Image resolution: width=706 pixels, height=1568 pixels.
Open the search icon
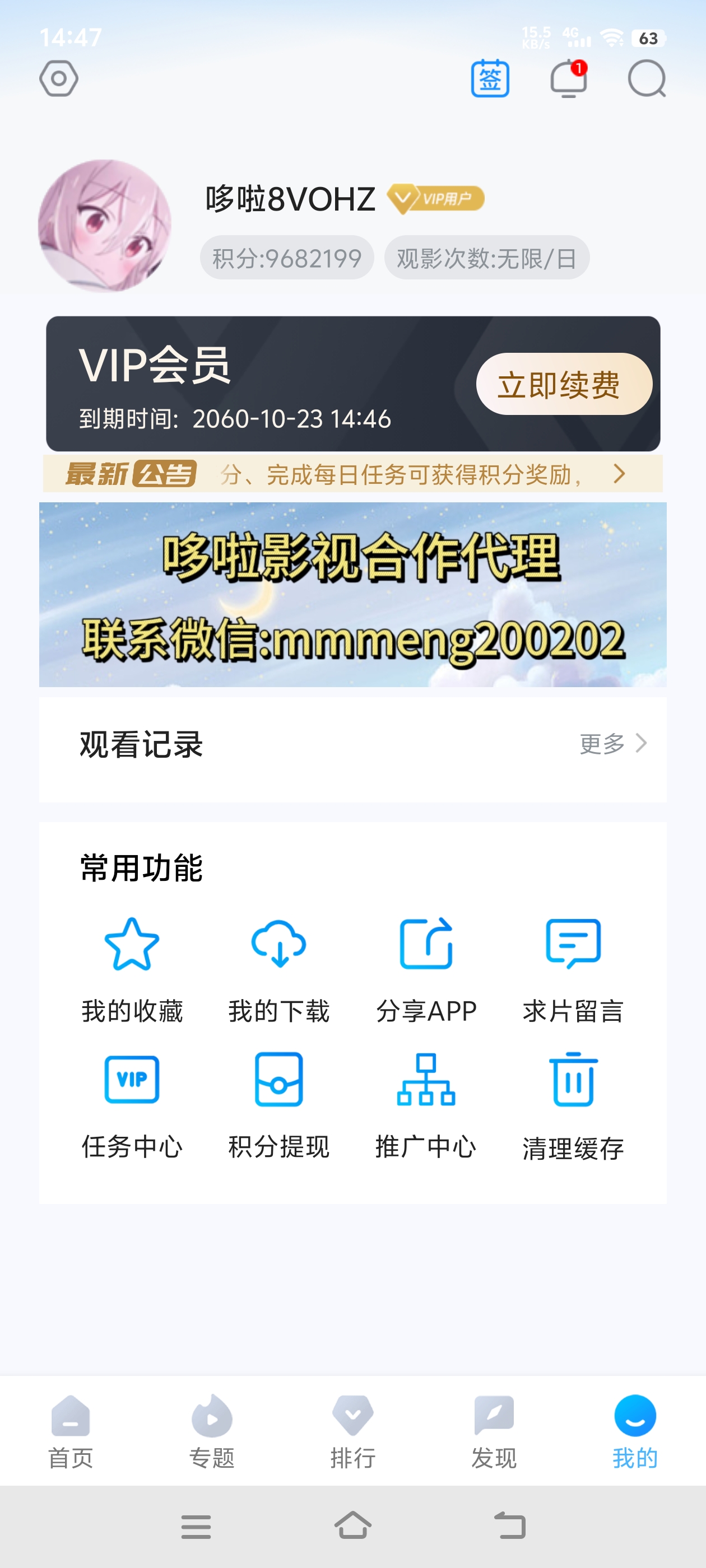647,78
